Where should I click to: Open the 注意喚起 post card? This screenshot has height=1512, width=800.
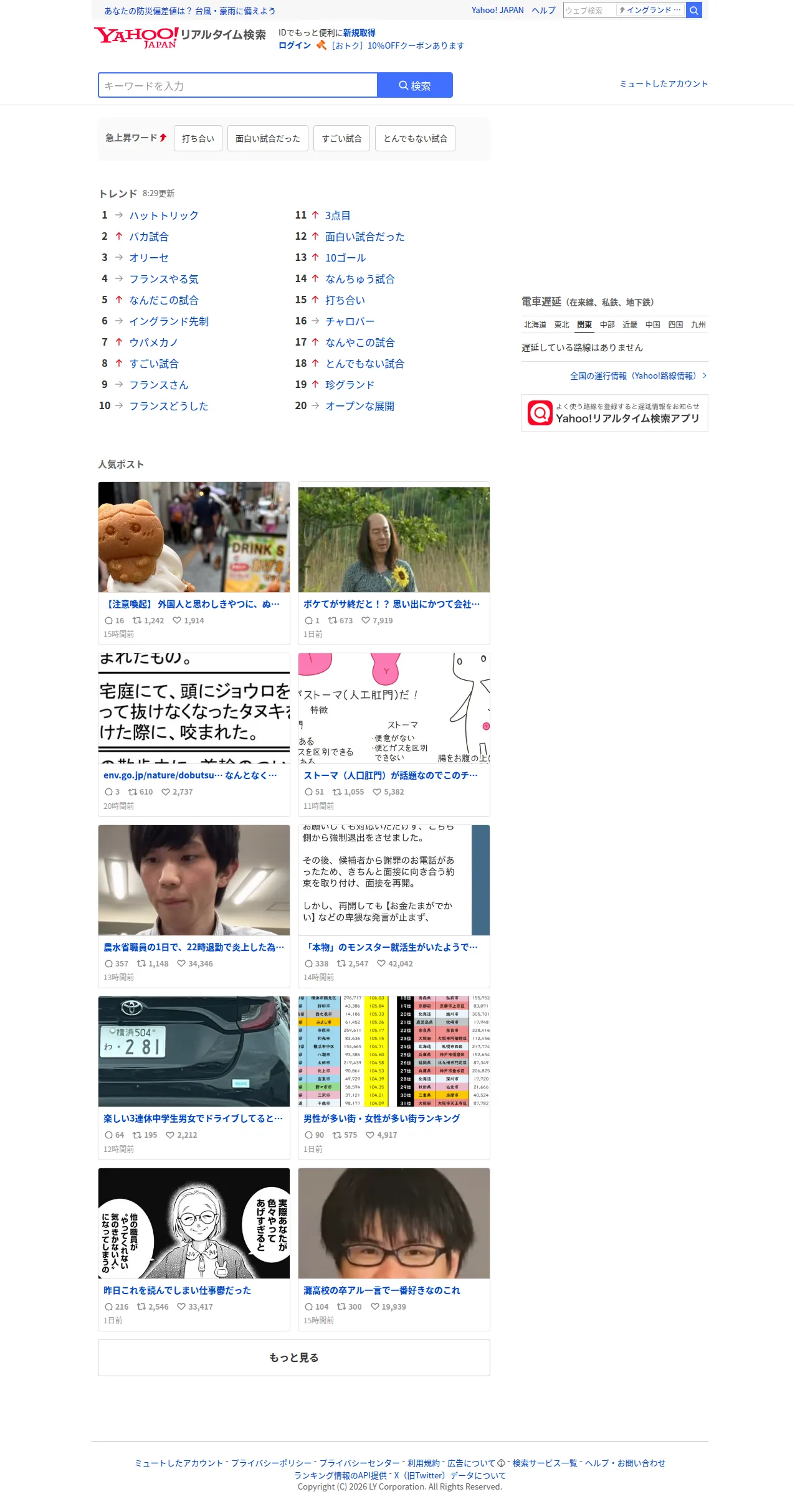pos(194,563)
